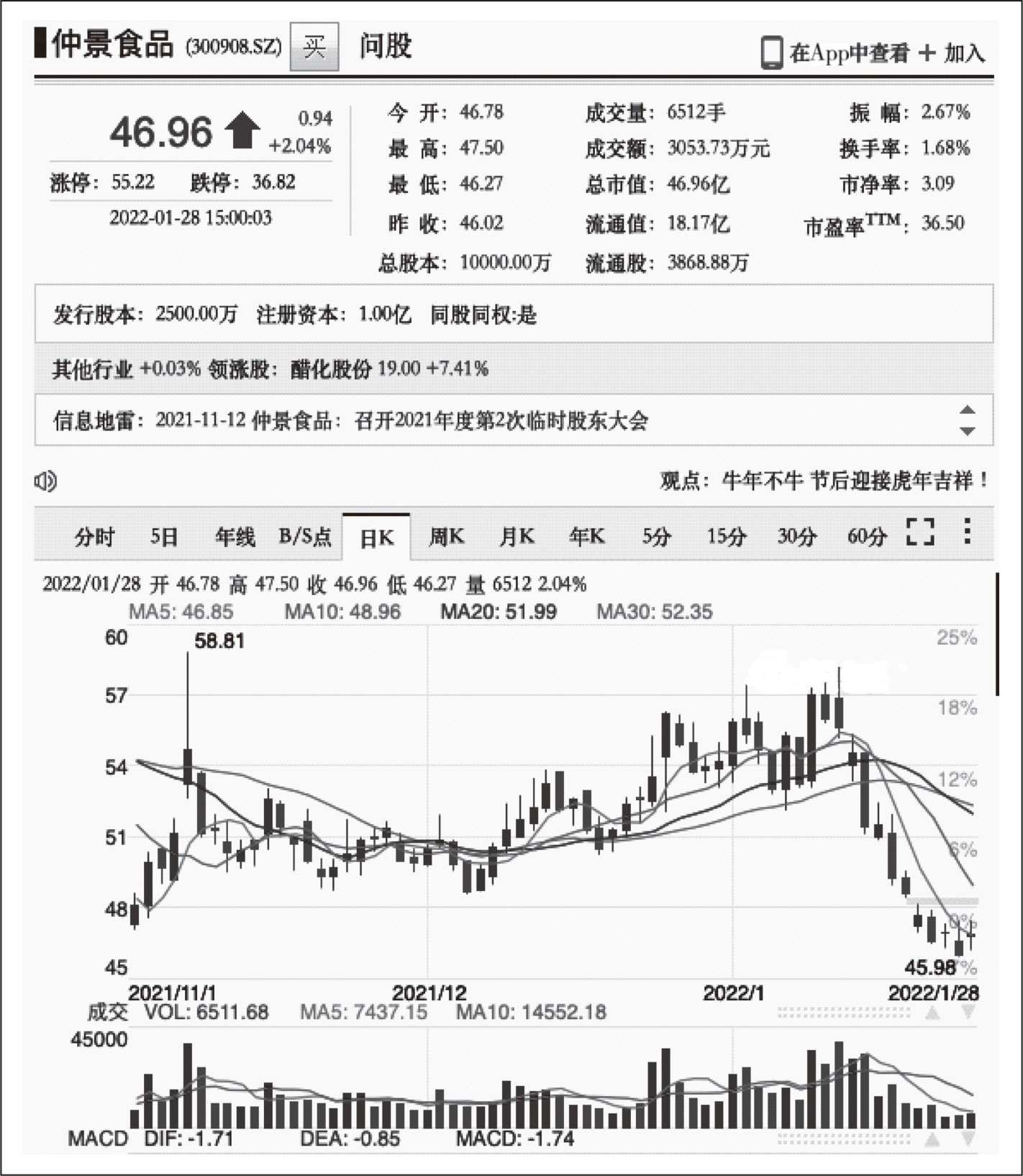View the 60分 chart tab
Screen dimensions: 1023x1176
[x=866, y=537]
